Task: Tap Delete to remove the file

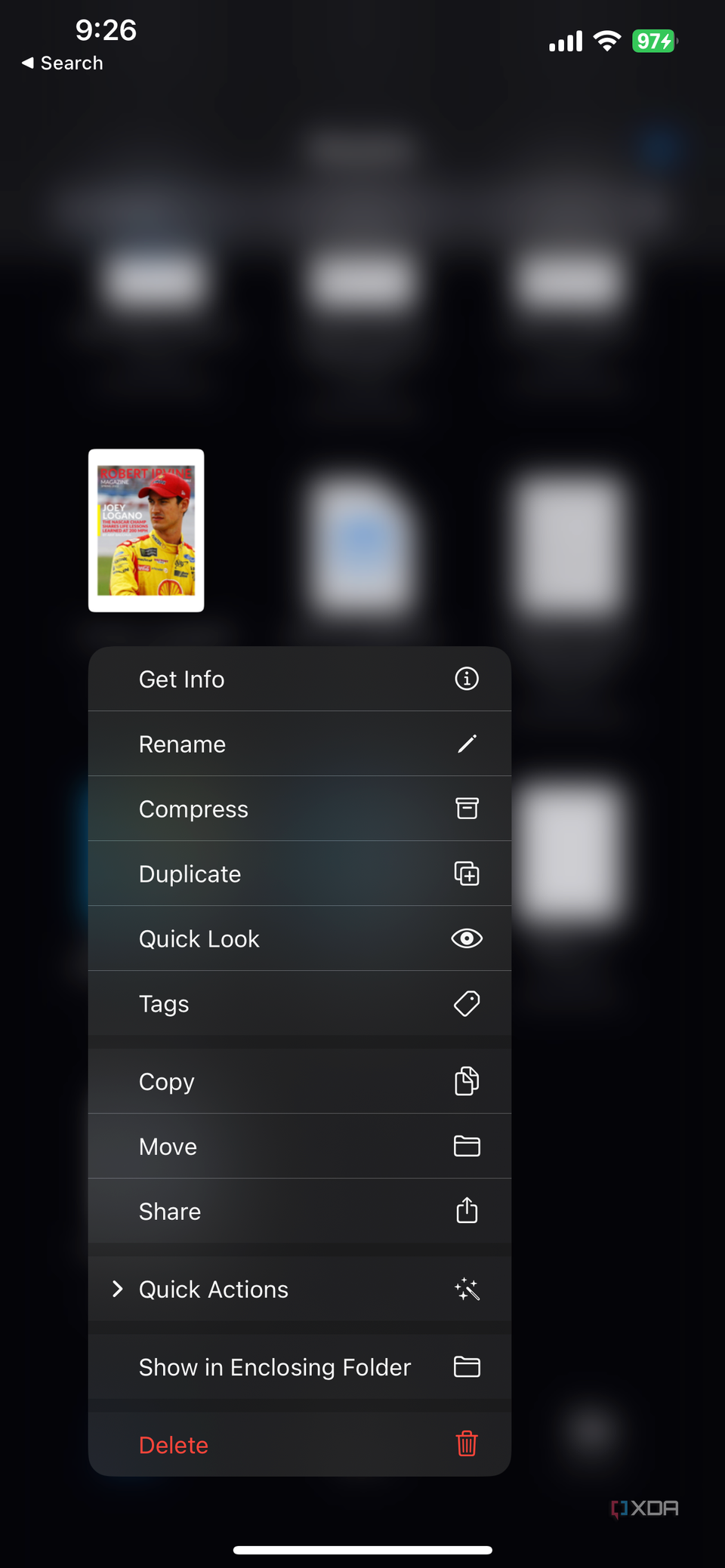Action: 173,1444
